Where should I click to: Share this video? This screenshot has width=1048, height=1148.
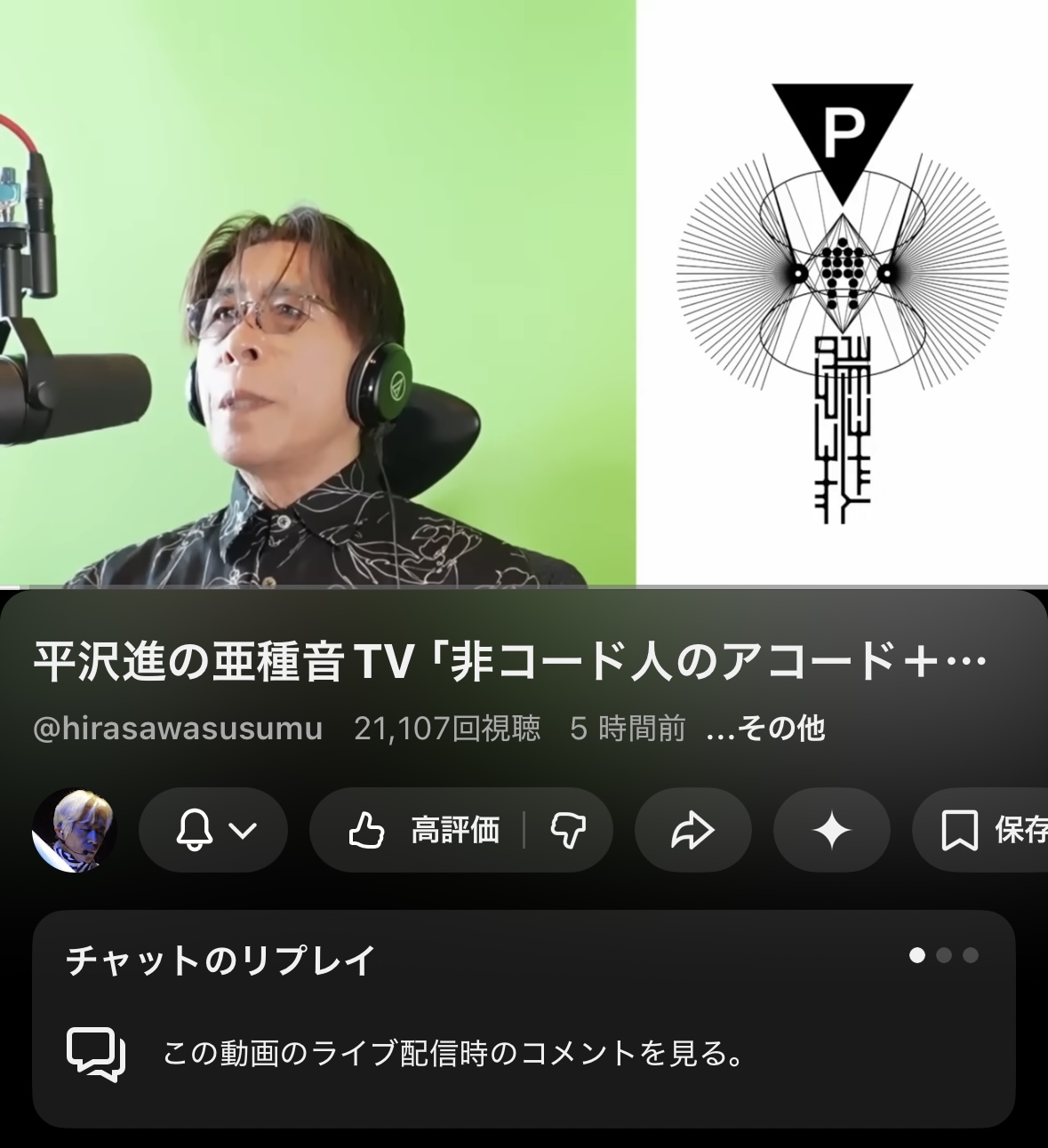pos(692,830)
